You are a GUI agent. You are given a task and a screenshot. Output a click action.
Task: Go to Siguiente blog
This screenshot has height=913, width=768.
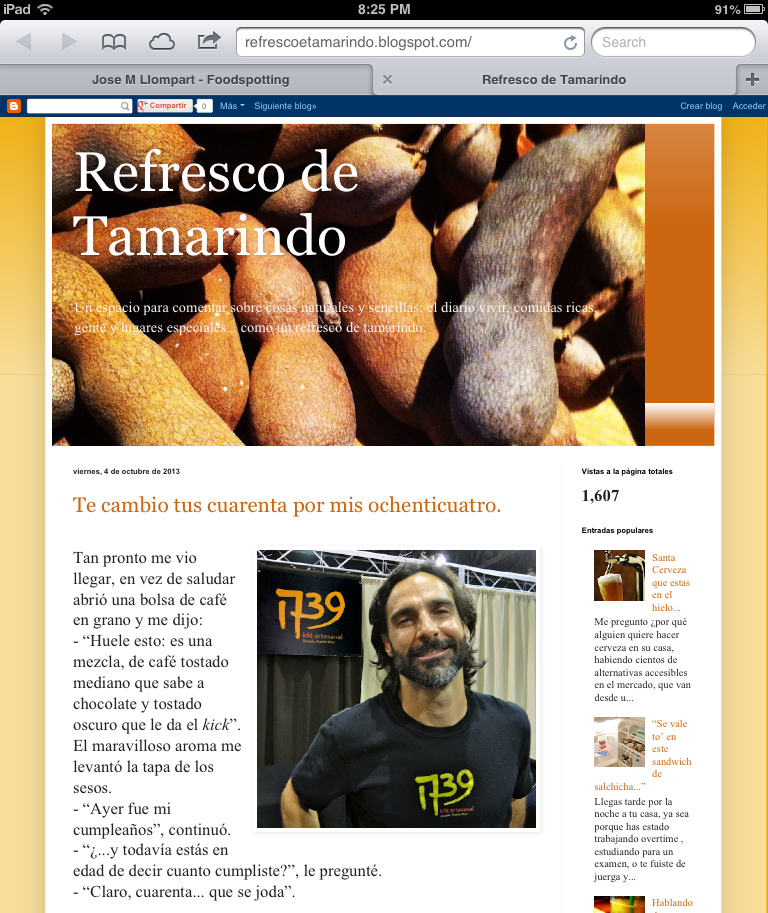(x=285, y=105)
